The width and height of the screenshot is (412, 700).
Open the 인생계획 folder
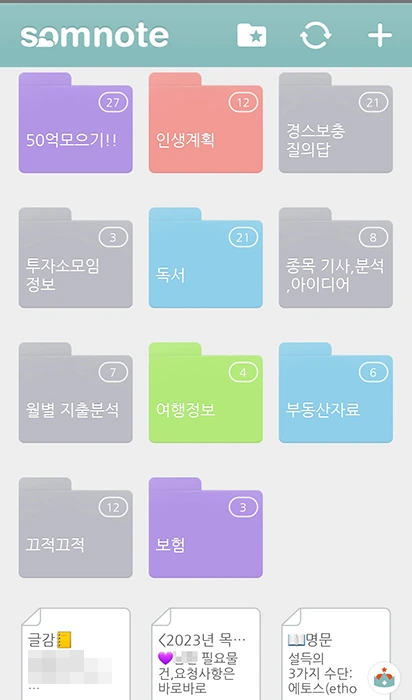point(205,123)
